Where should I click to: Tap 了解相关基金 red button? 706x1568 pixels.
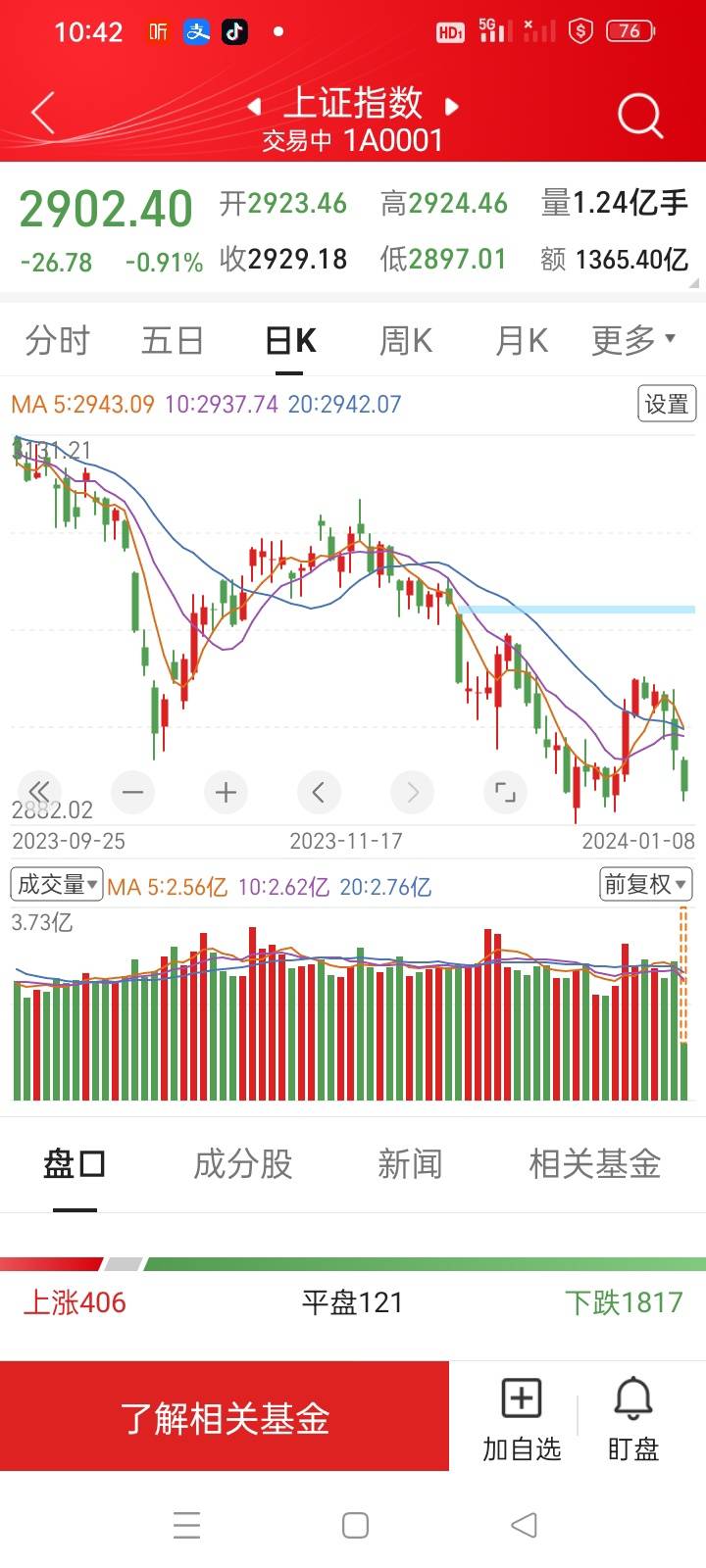pyautogui.click(x=225, y=1417)
